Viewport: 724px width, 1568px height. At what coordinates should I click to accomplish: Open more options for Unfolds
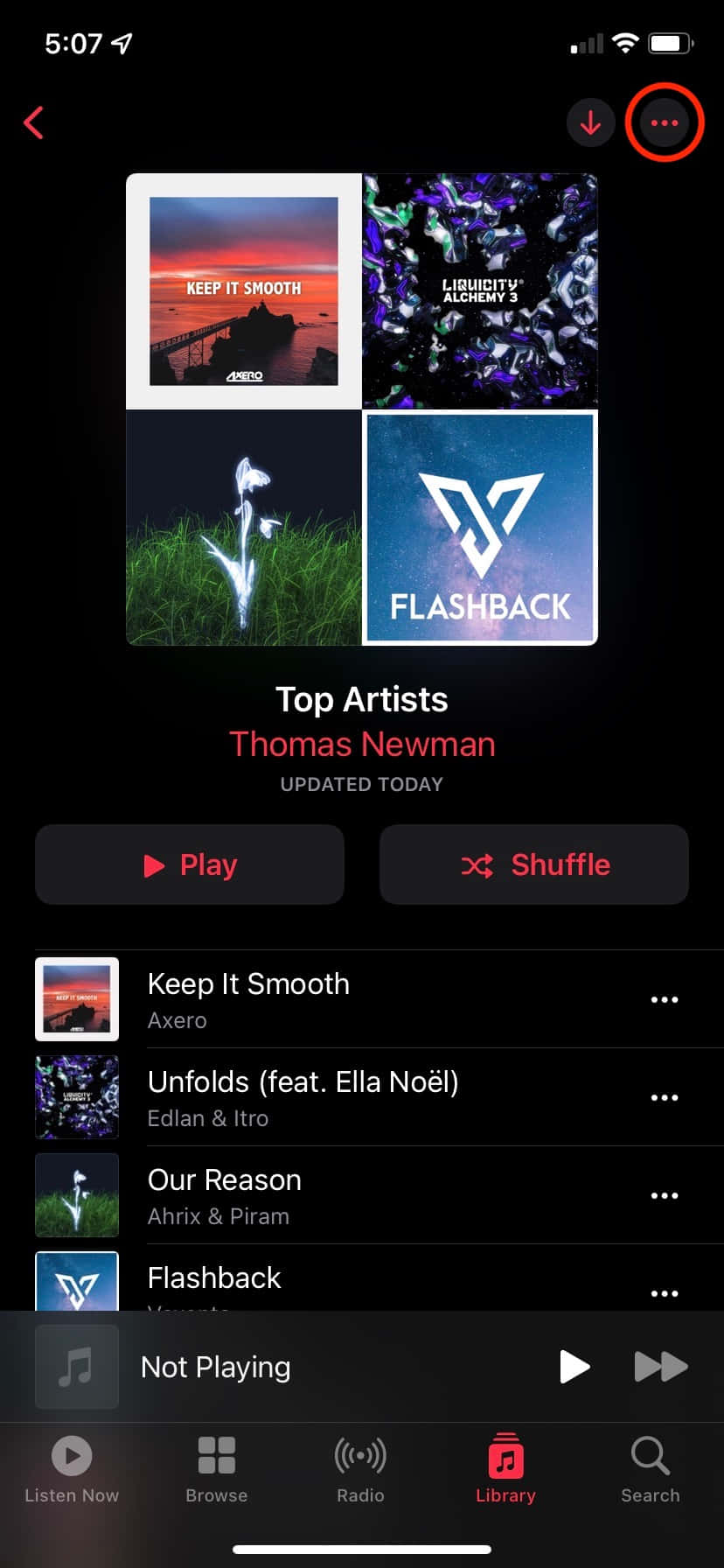(x=665, y=1097)
